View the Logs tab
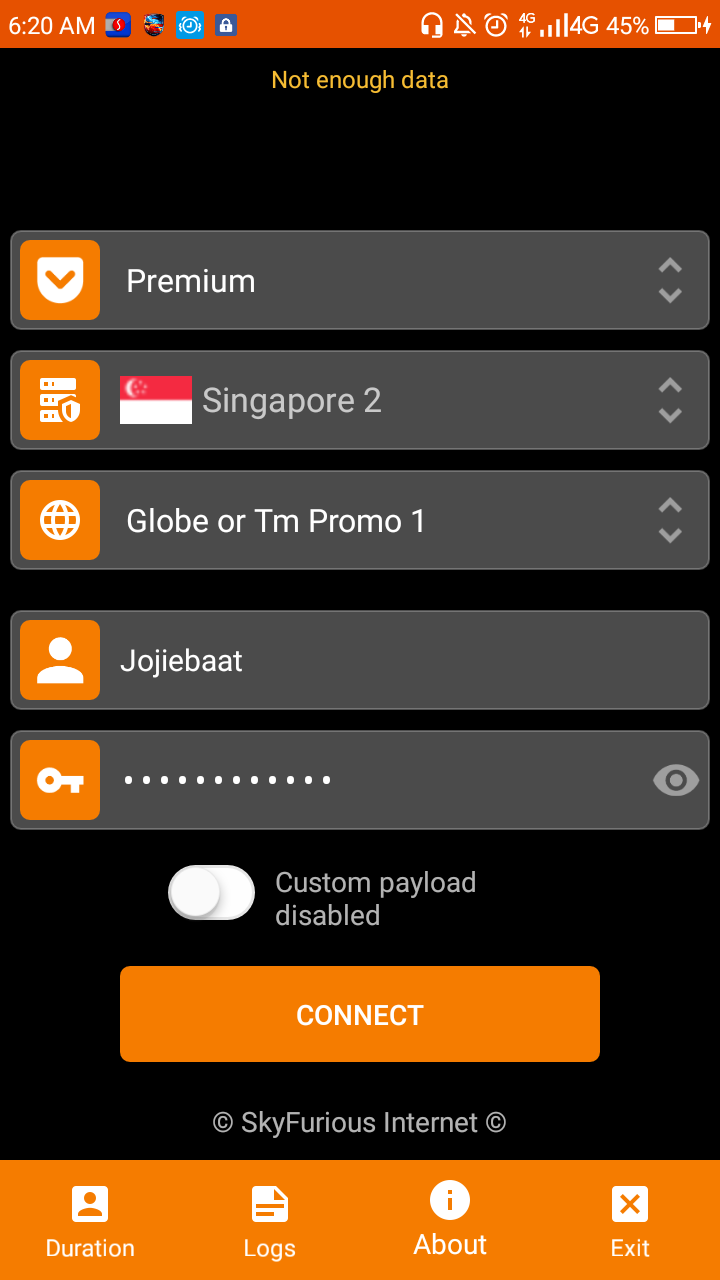This screenshot has width=720, height=1280. [270, 1221]
